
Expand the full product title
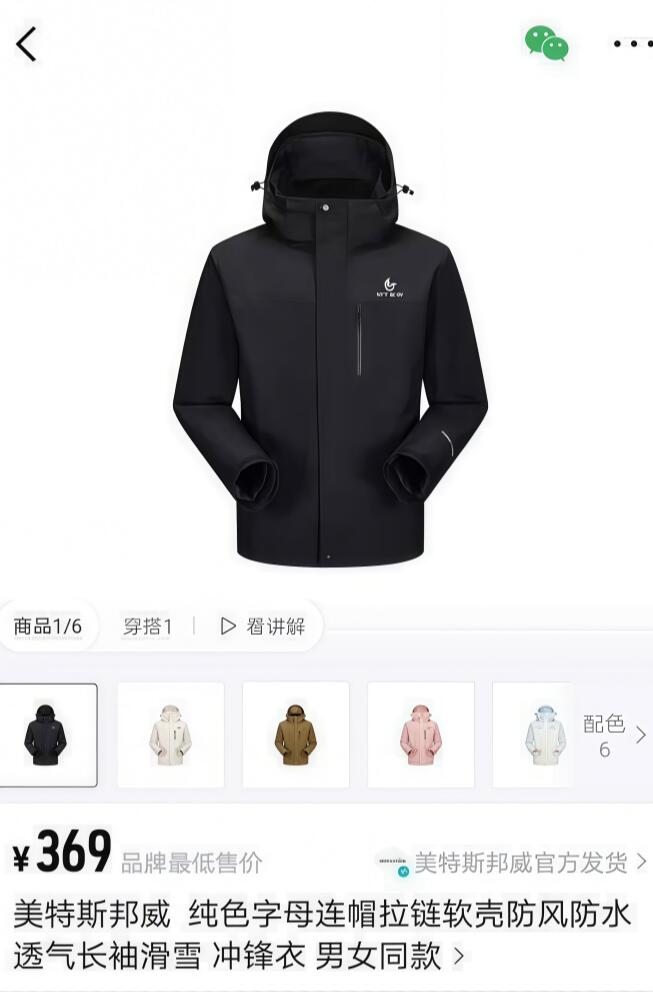coord(323,934)
